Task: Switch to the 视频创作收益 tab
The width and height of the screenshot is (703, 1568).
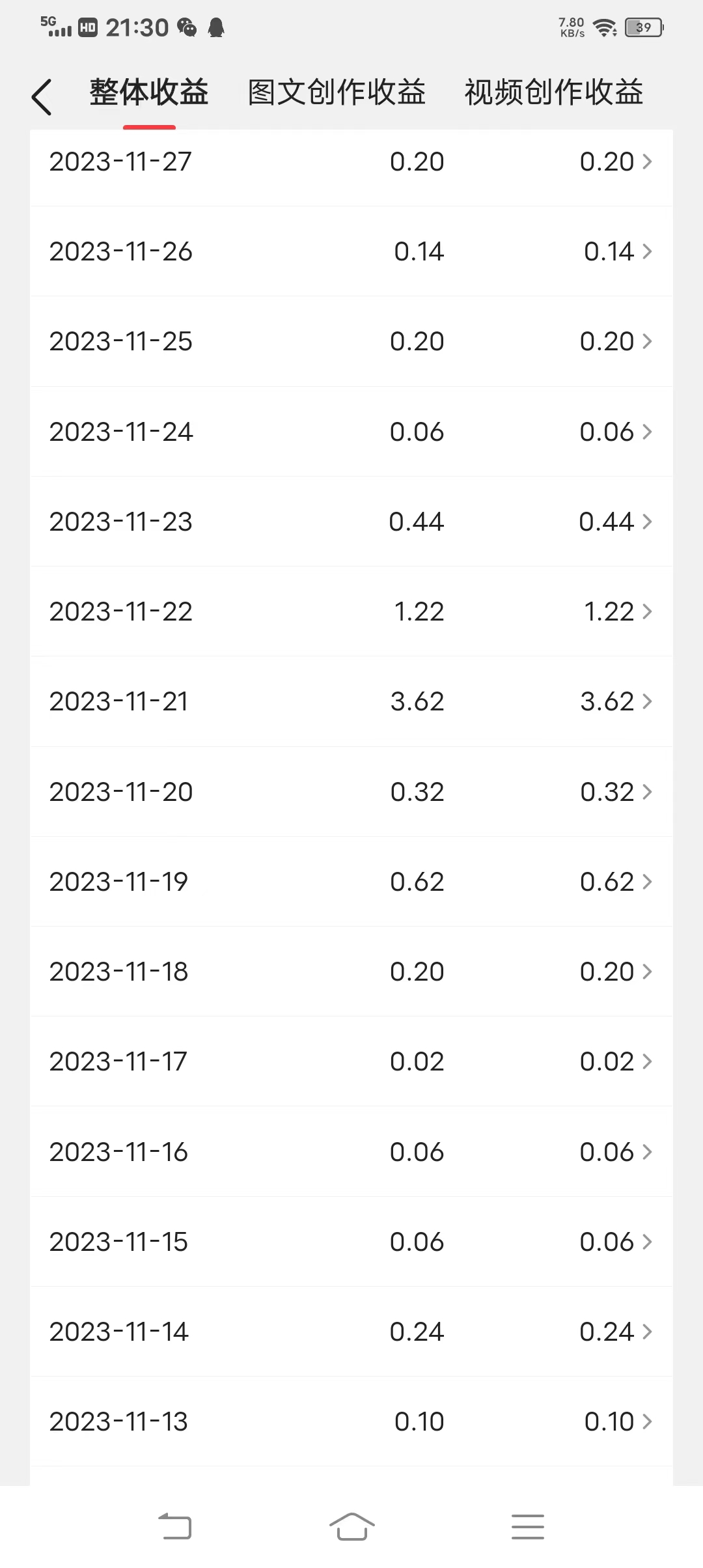Action: tap(554, 92)
